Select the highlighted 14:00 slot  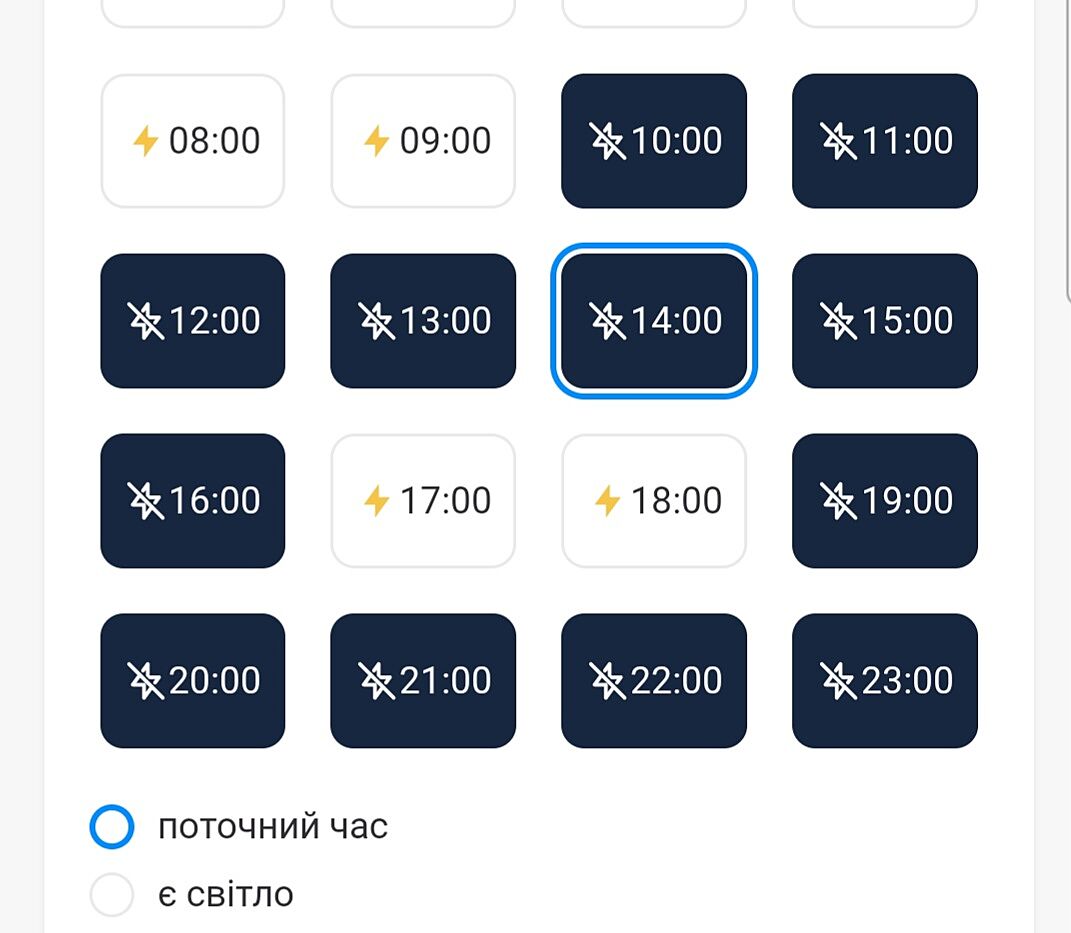(x=654, y=321)
